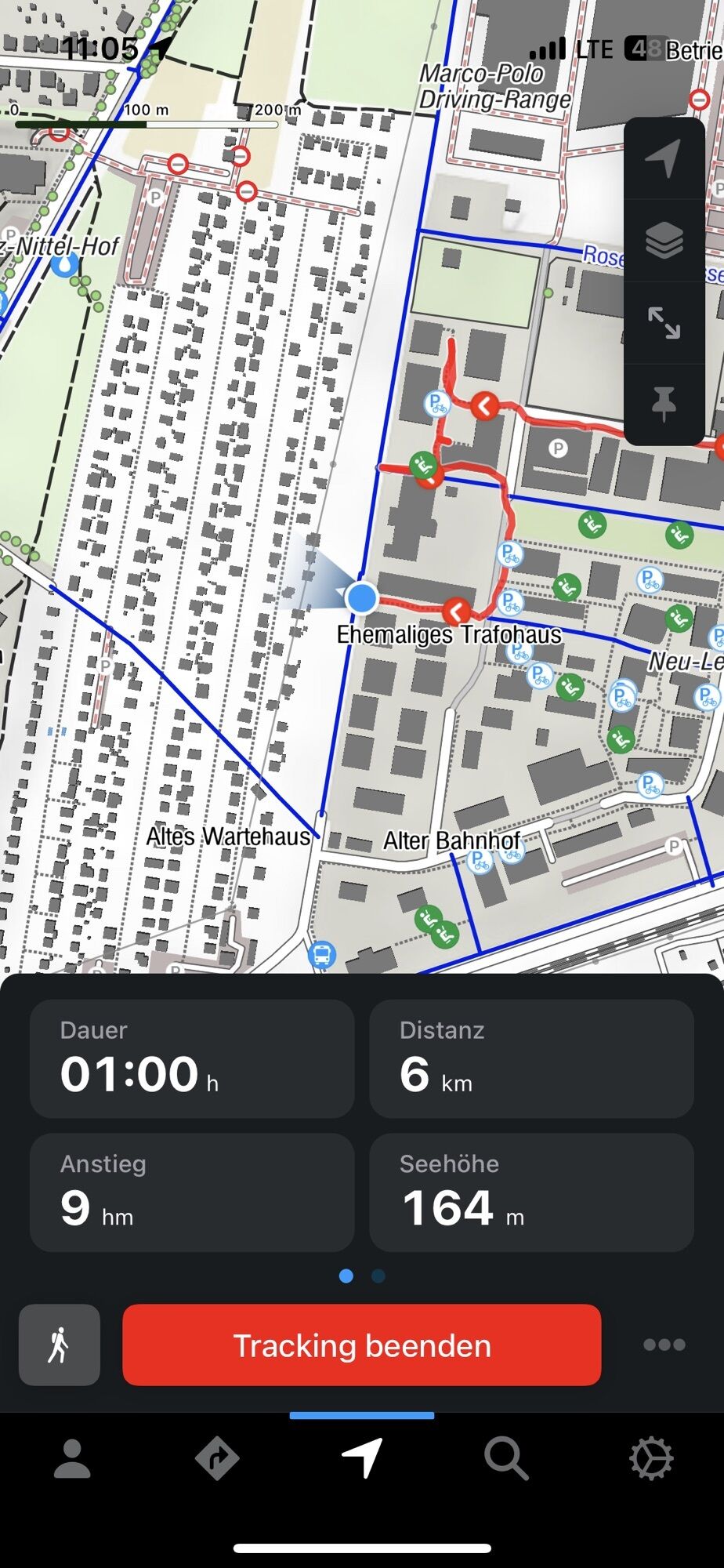Open the route planning tab
This screenshot has width=724, height=1568.
click(x=217, y=1459)
